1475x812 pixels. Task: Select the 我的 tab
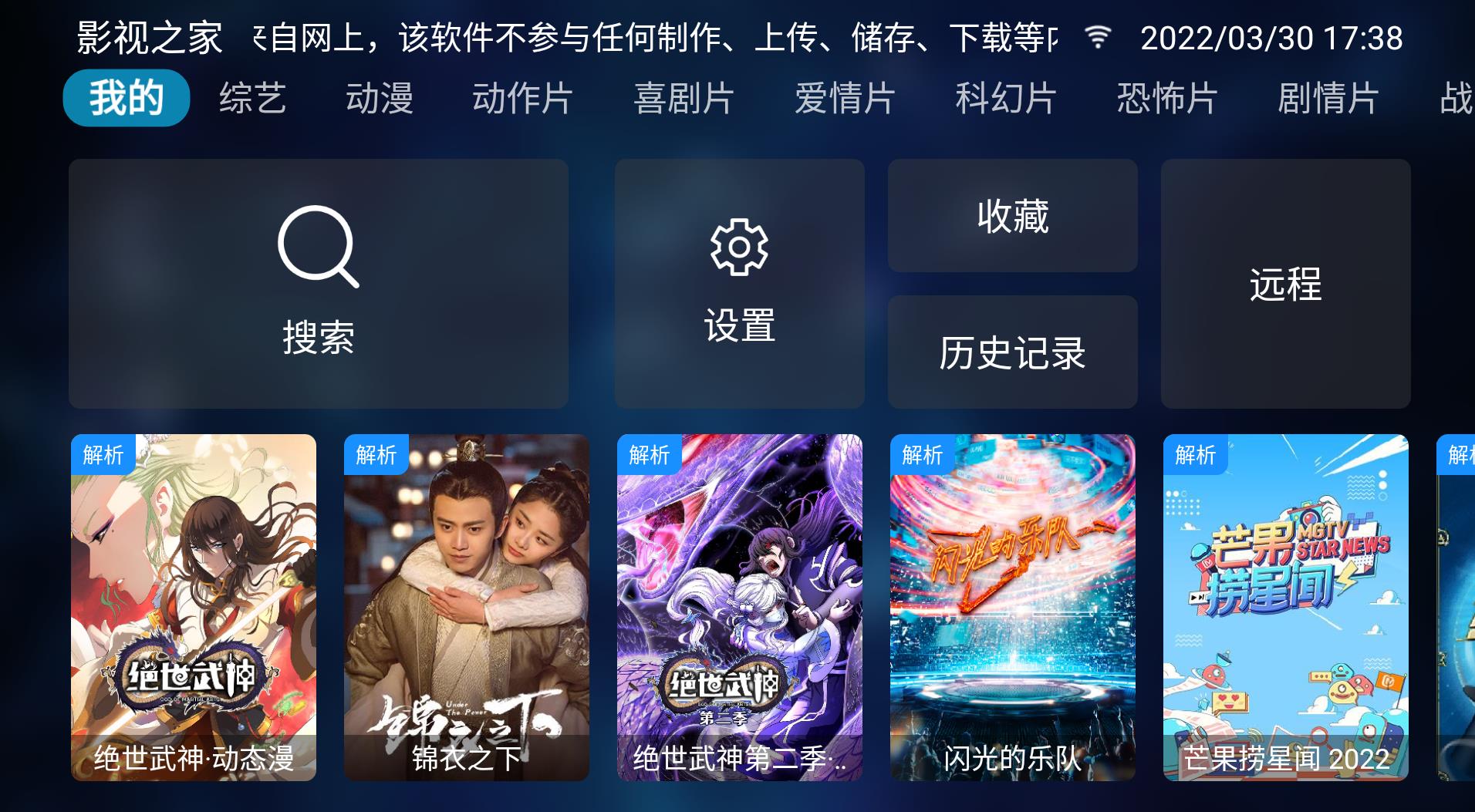pyautogui.click(x=127, y=98)
